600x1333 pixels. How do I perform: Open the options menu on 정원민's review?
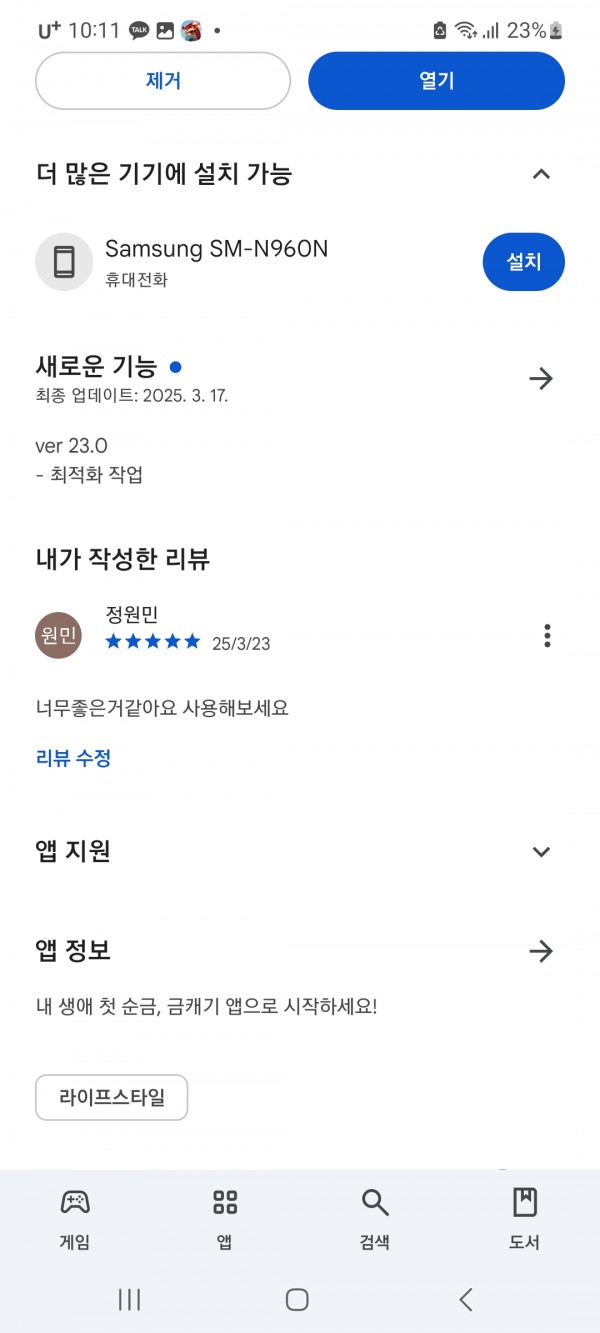tap(547, 635)
